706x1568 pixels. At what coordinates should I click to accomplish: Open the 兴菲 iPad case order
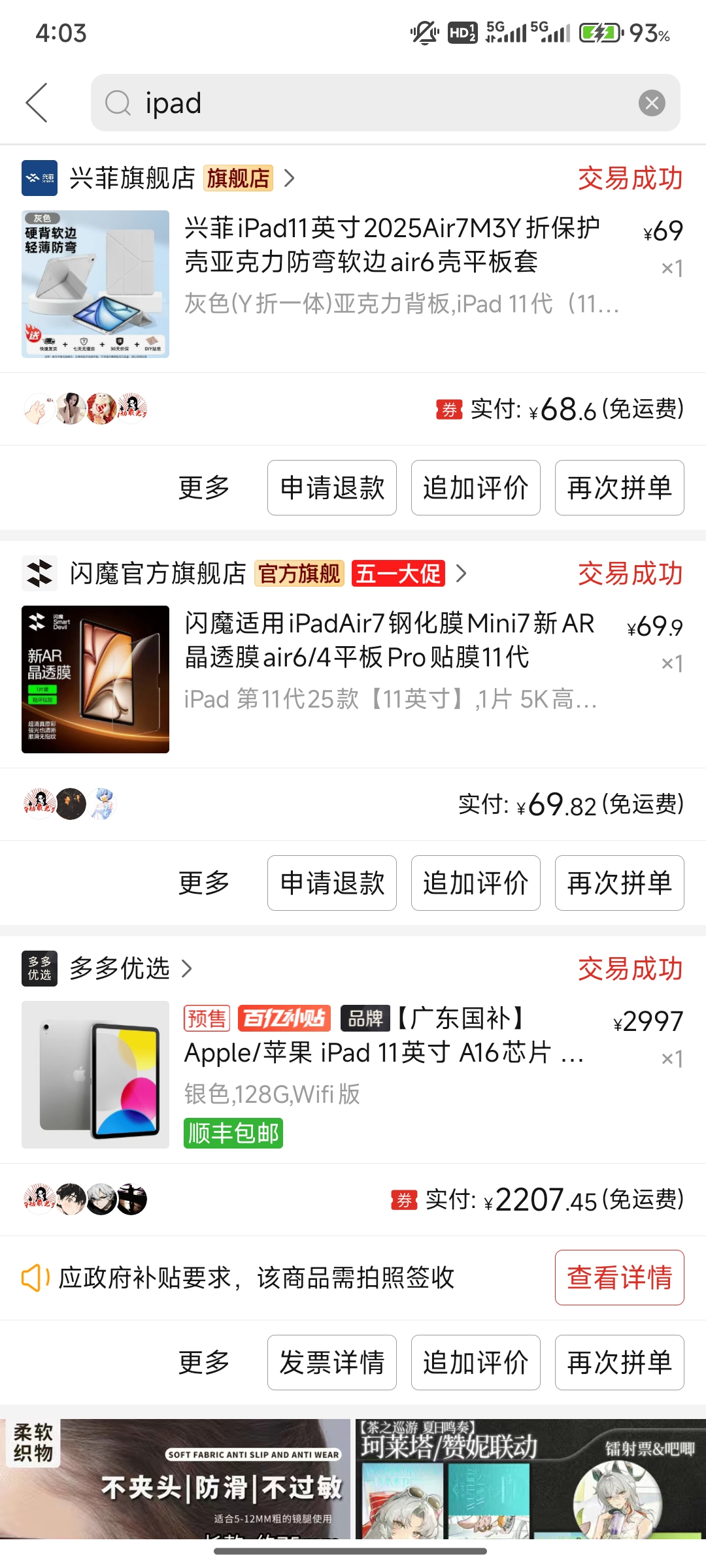coord(353,284)
